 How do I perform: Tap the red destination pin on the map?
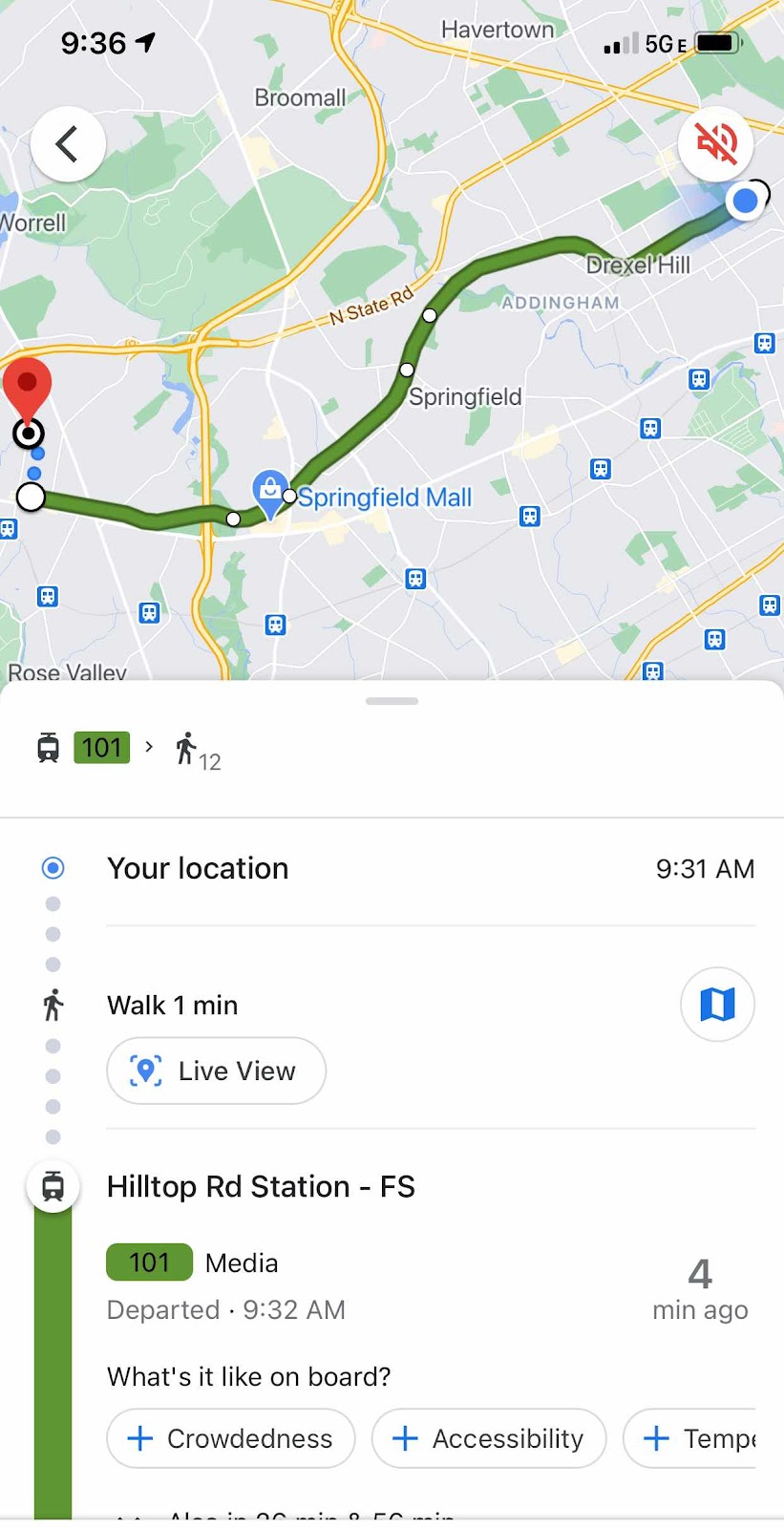27,387
